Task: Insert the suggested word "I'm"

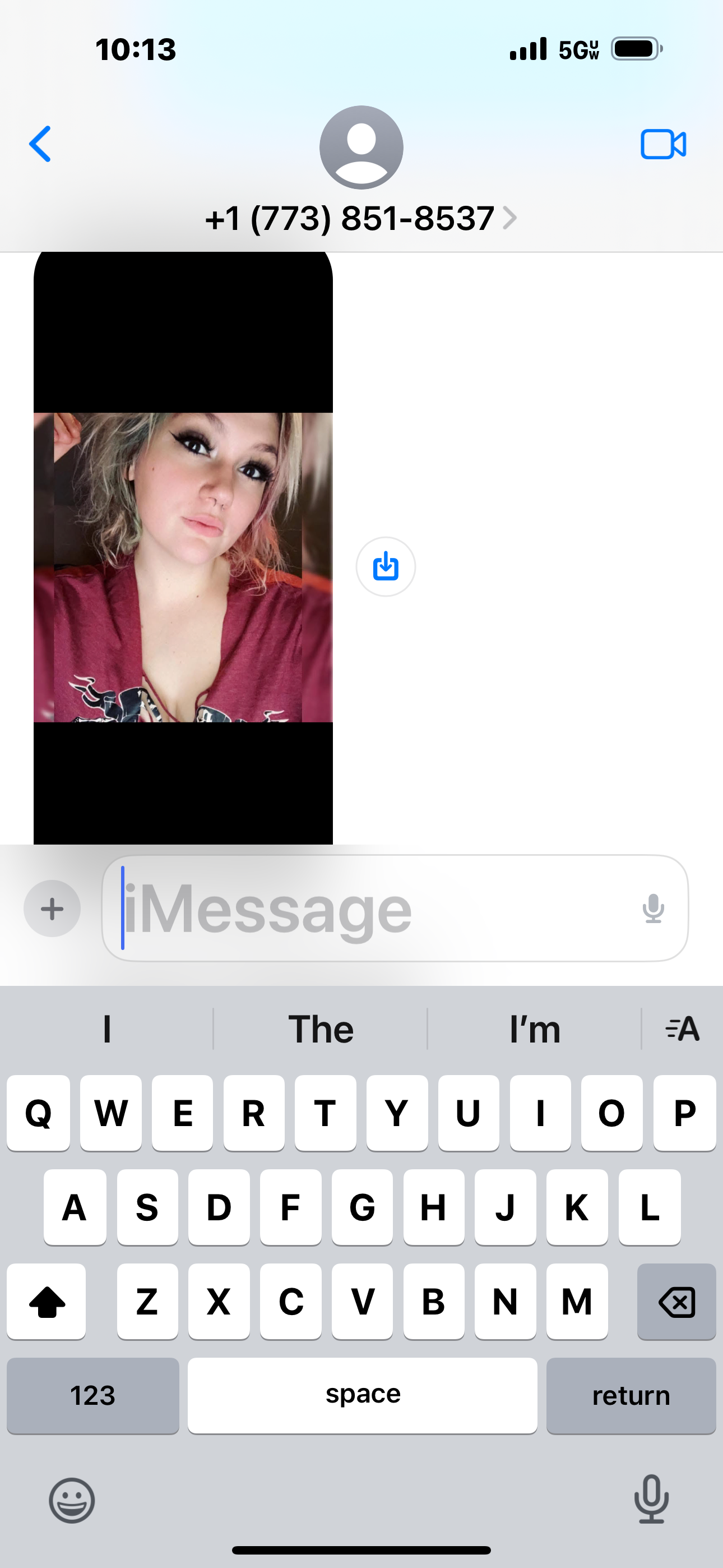Action: (535, 1029)
